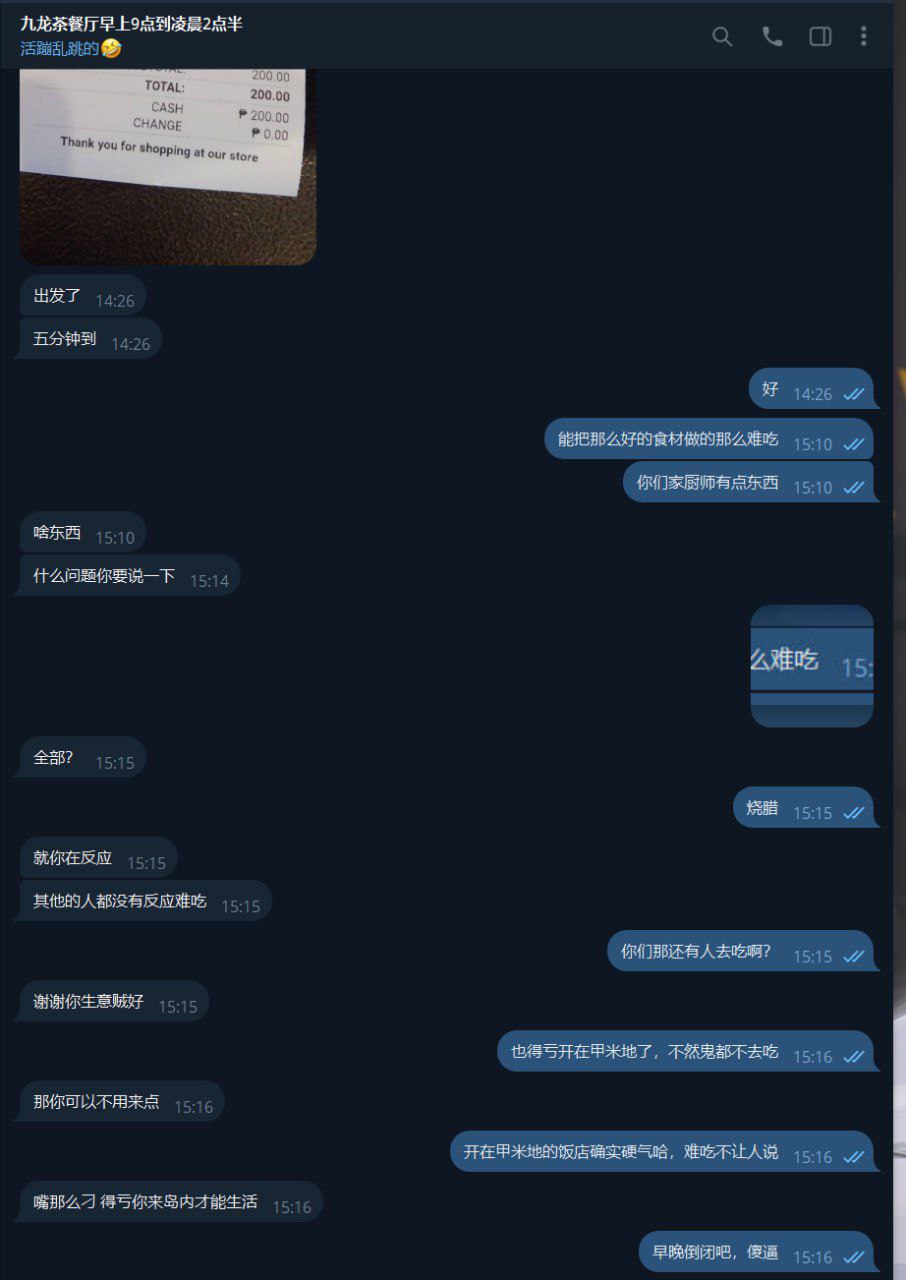View the sent 么难吃 image

811,665
